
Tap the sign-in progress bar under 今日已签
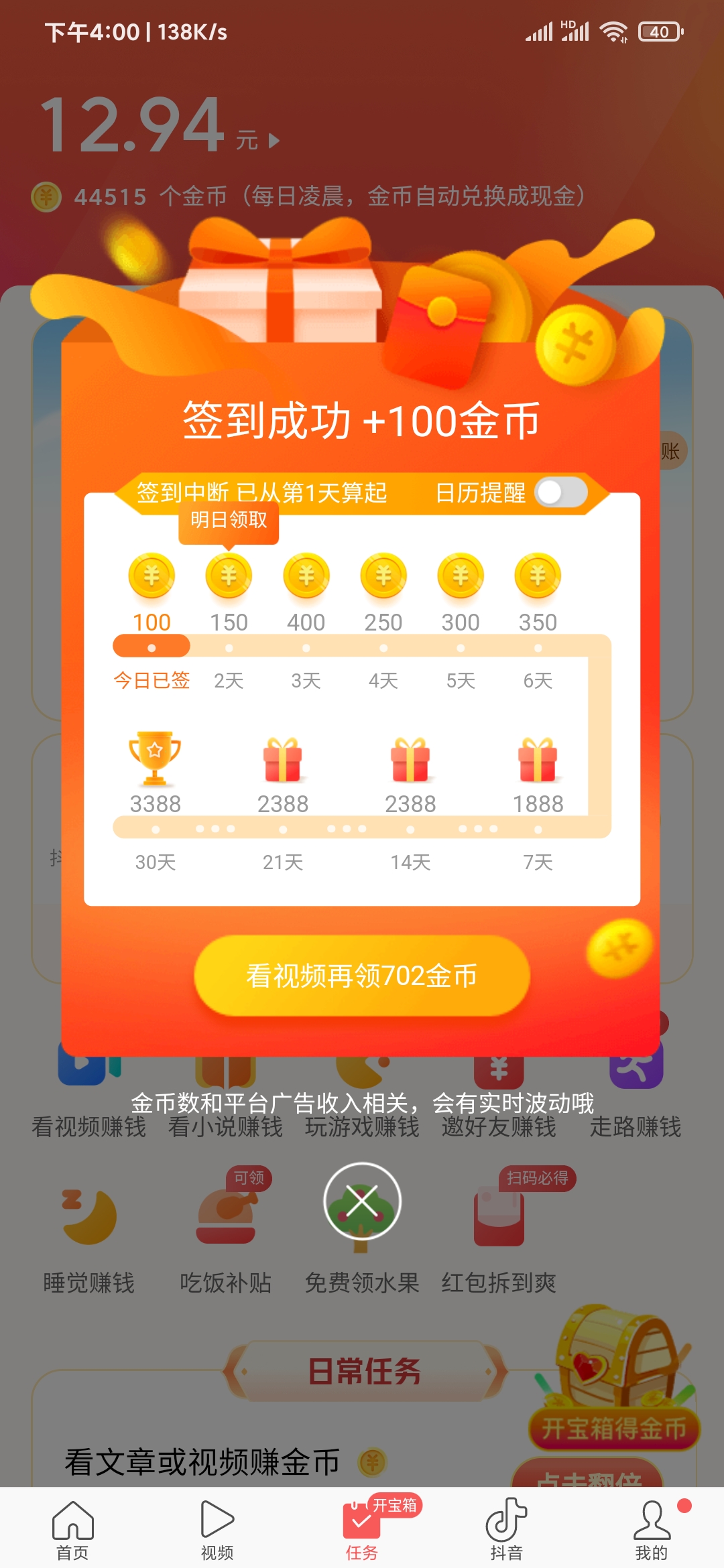pos(151,645)
